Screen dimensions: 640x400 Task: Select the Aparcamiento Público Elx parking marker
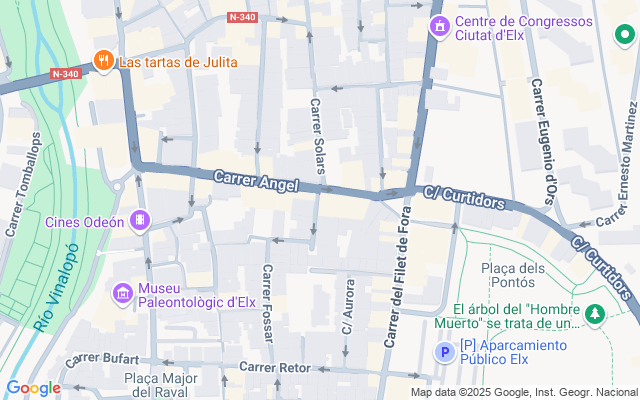coord(446,352)
